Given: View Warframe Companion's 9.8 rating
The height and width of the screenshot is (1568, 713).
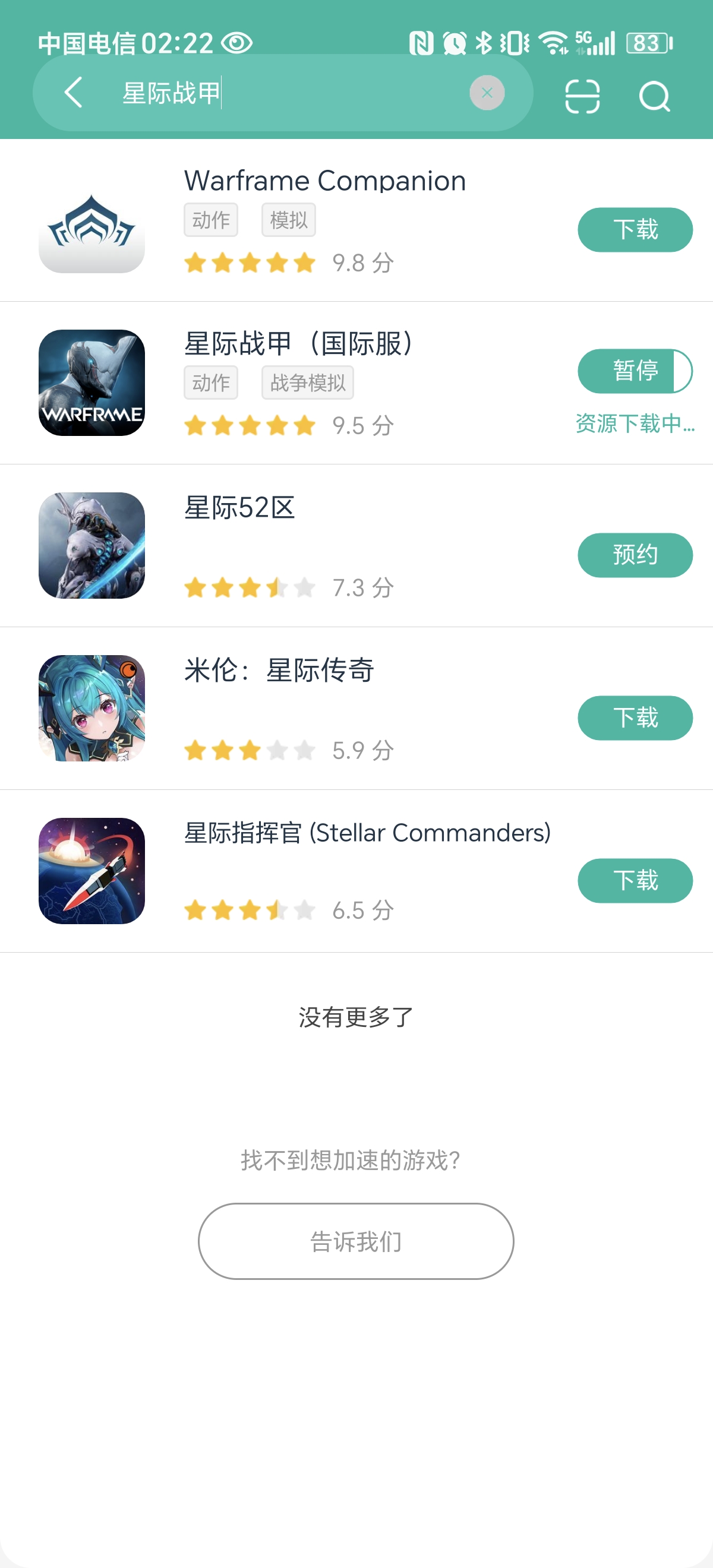Looking at the screenshot, I should pyautogui.click(x=361, y=263).
